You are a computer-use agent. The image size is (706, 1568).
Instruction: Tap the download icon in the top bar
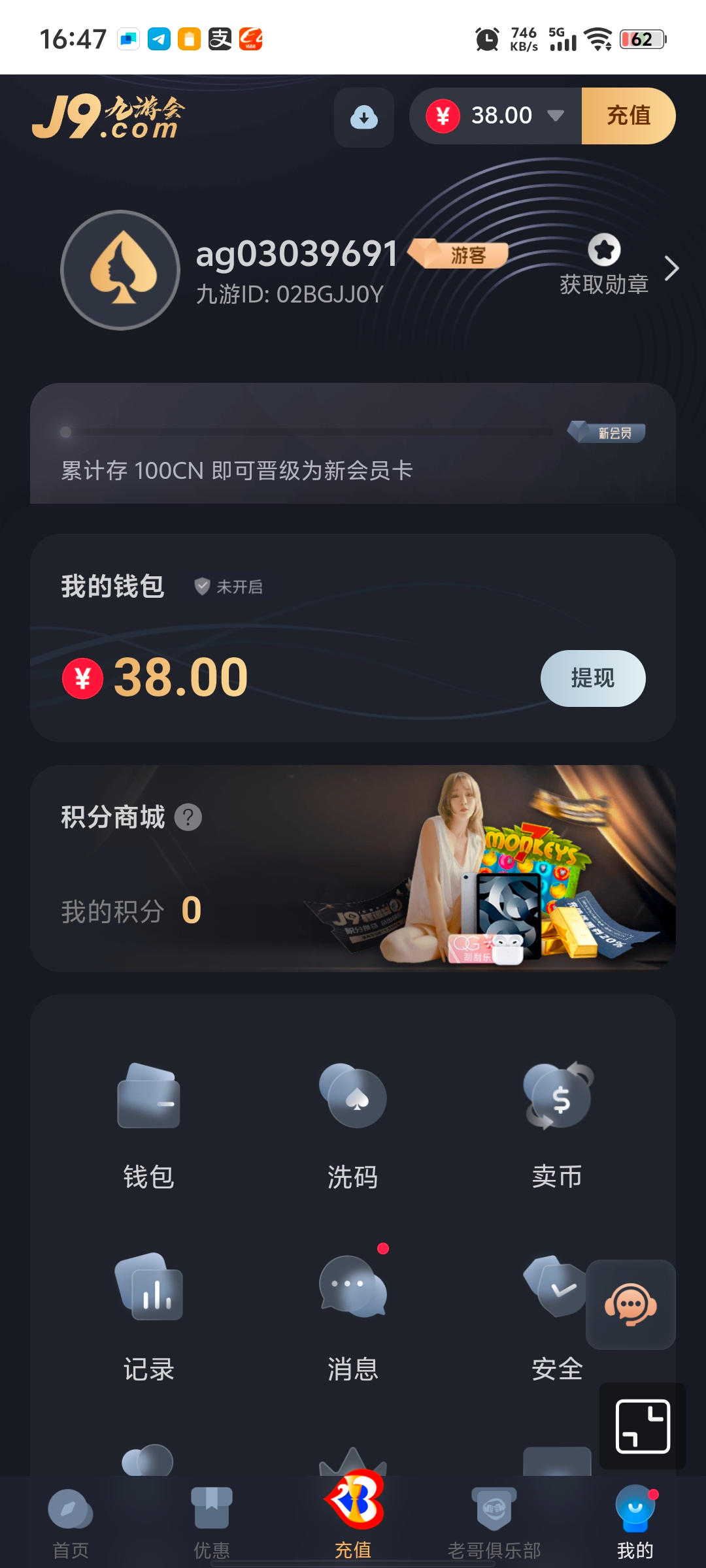coord(363,116)
